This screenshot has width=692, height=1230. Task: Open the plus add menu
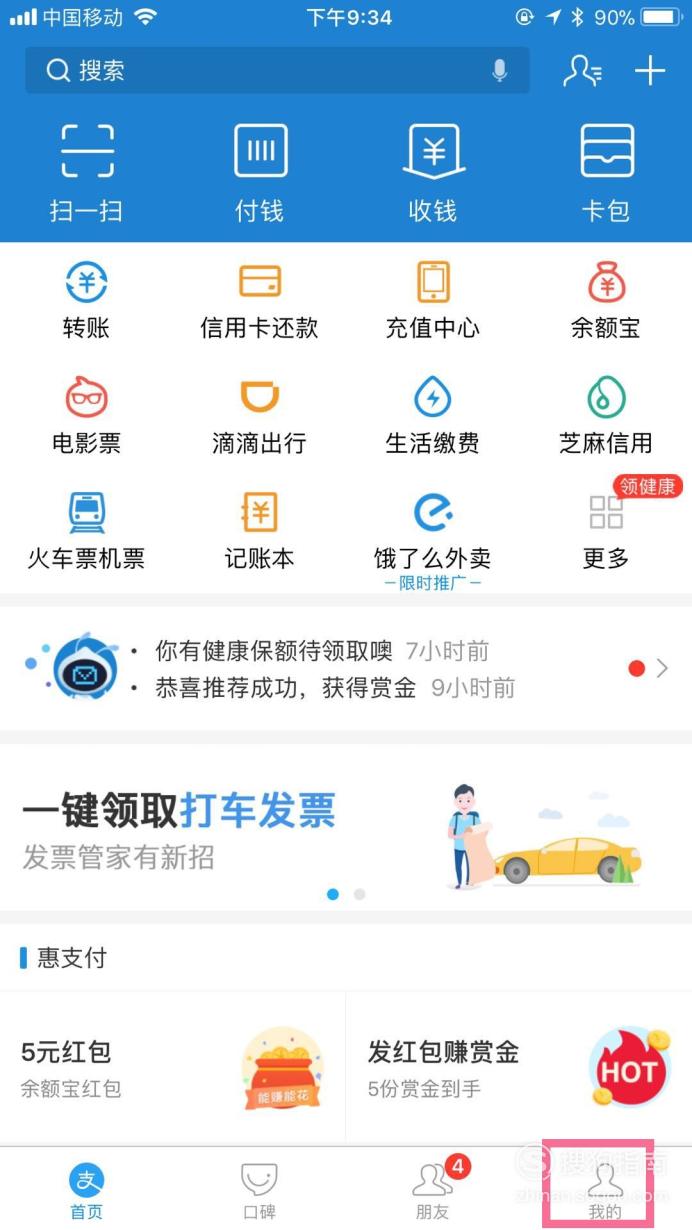click(650, 70)
